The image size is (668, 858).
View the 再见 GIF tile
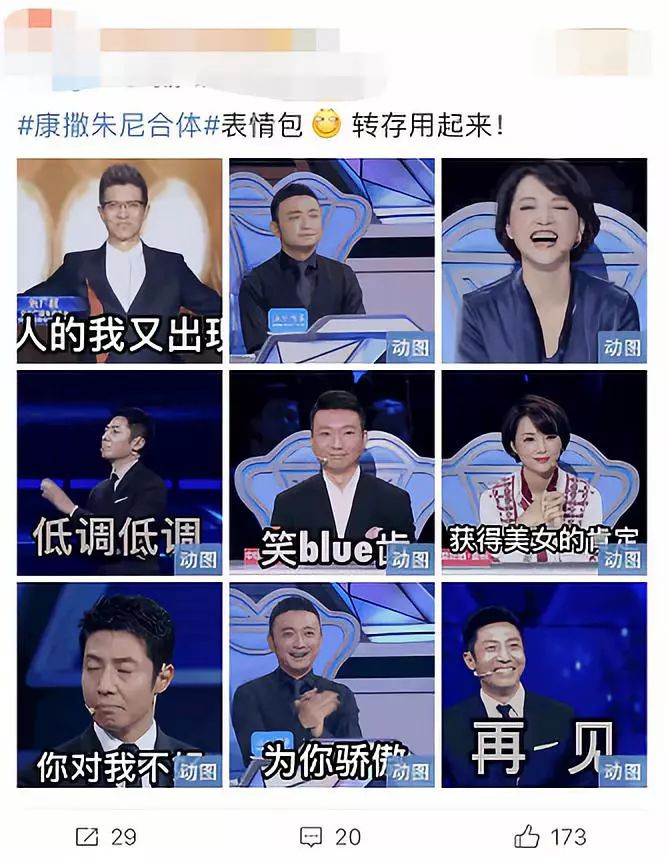pyautogui.click(x=544, y=684)
